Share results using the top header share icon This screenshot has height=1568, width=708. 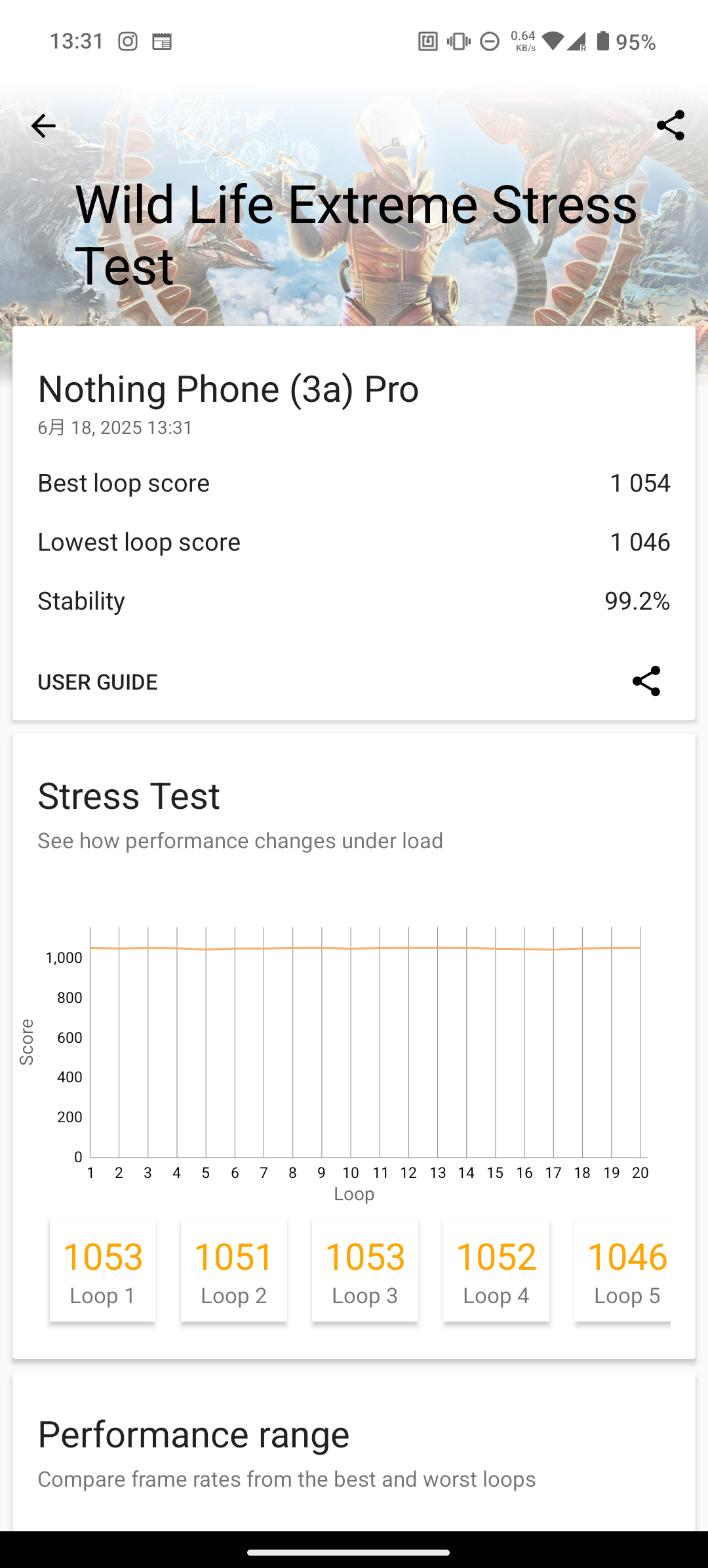tap(670, 125)
